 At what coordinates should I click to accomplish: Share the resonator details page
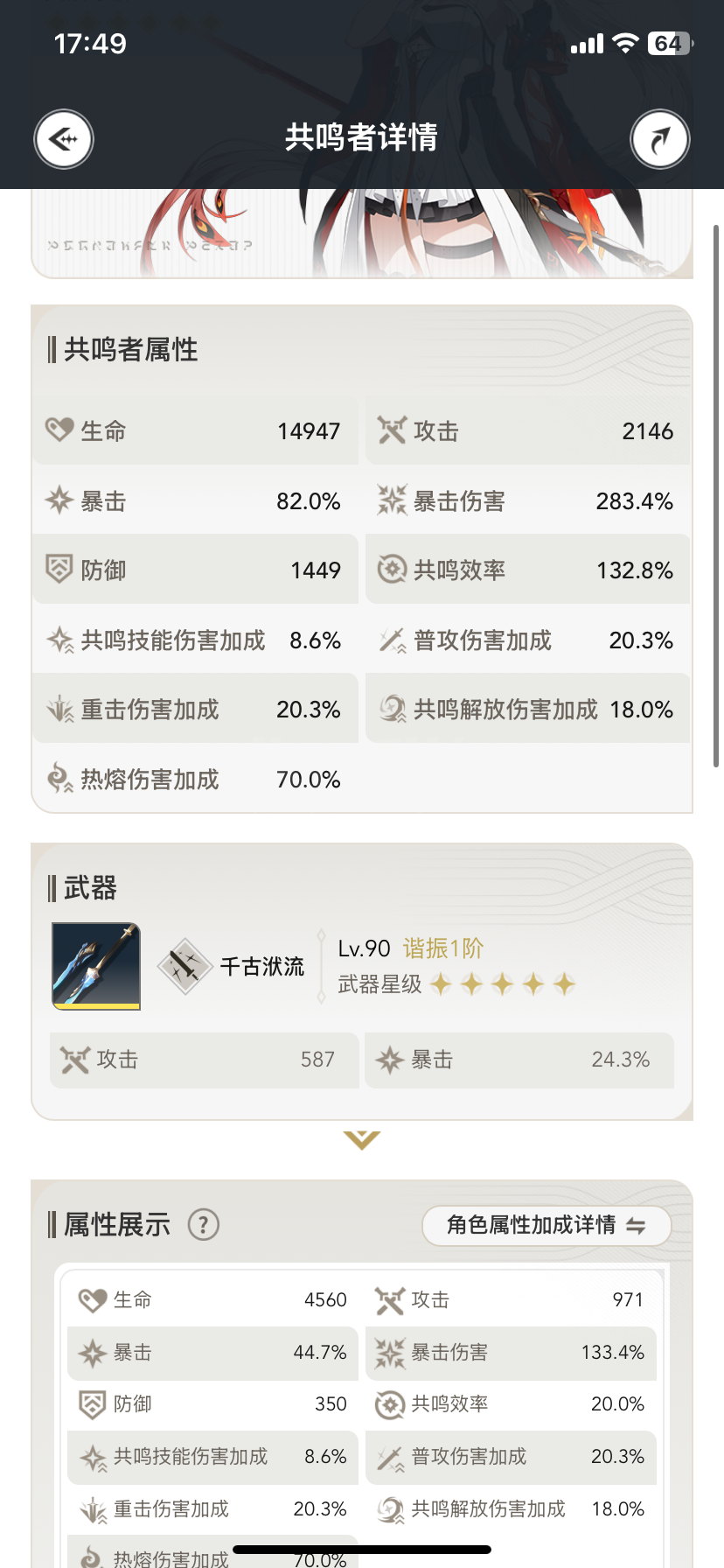[x=660, y=139]
